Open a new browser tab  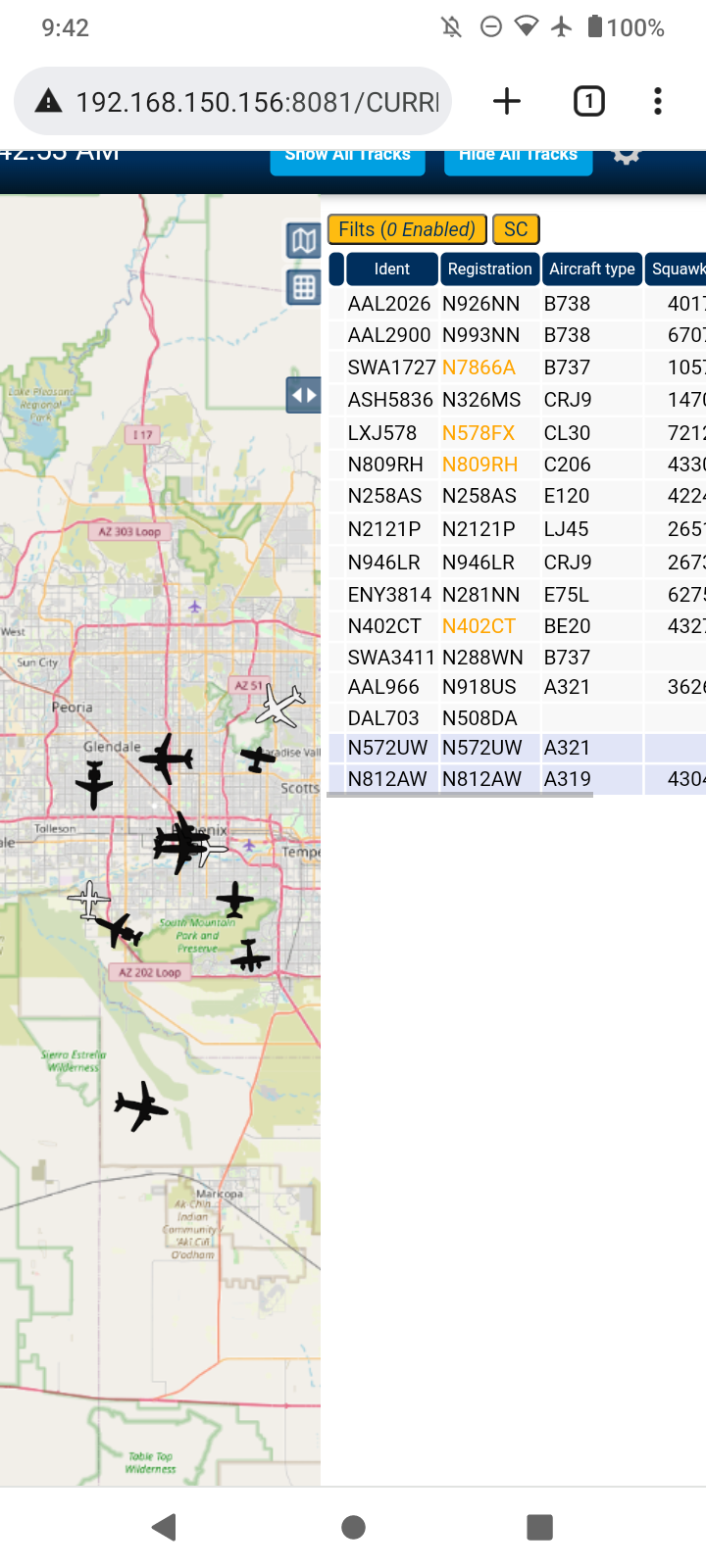click(x=507, y=101)
